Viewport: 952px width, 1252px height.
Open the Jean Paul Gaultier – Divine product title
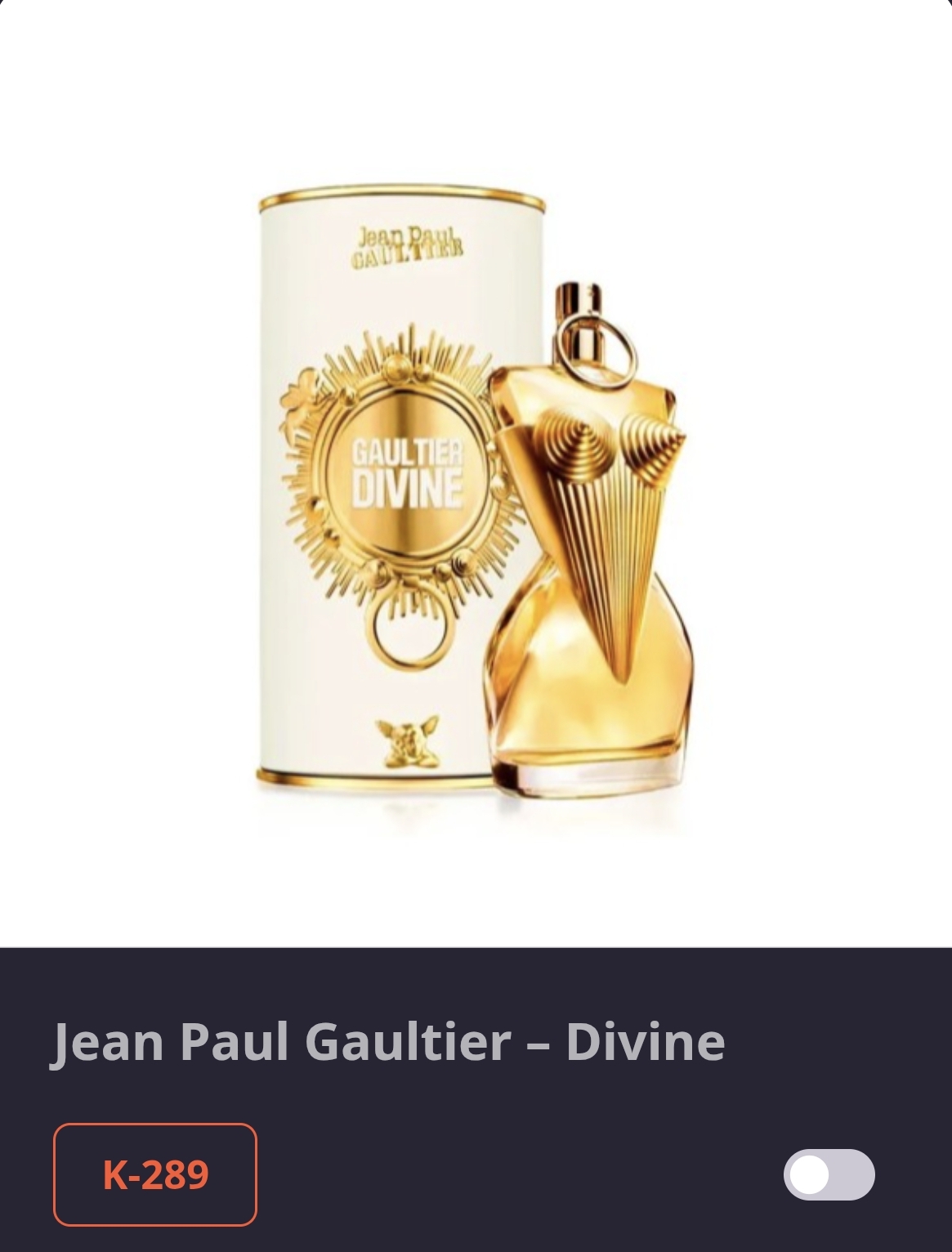(x=386, y=1041)
